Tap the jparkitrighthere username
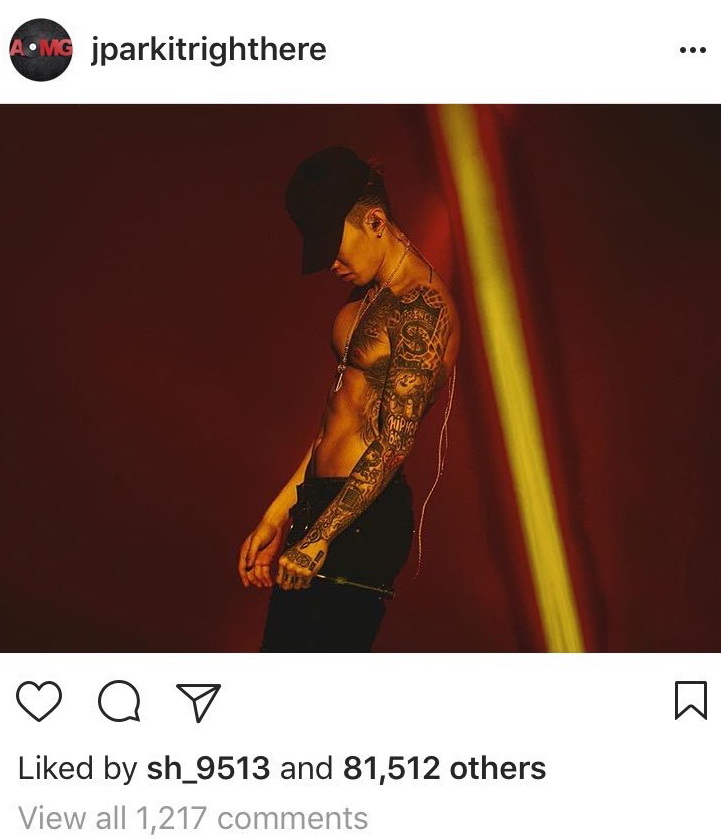The height and width of the screenshot is (839, 721). [208, 49]
